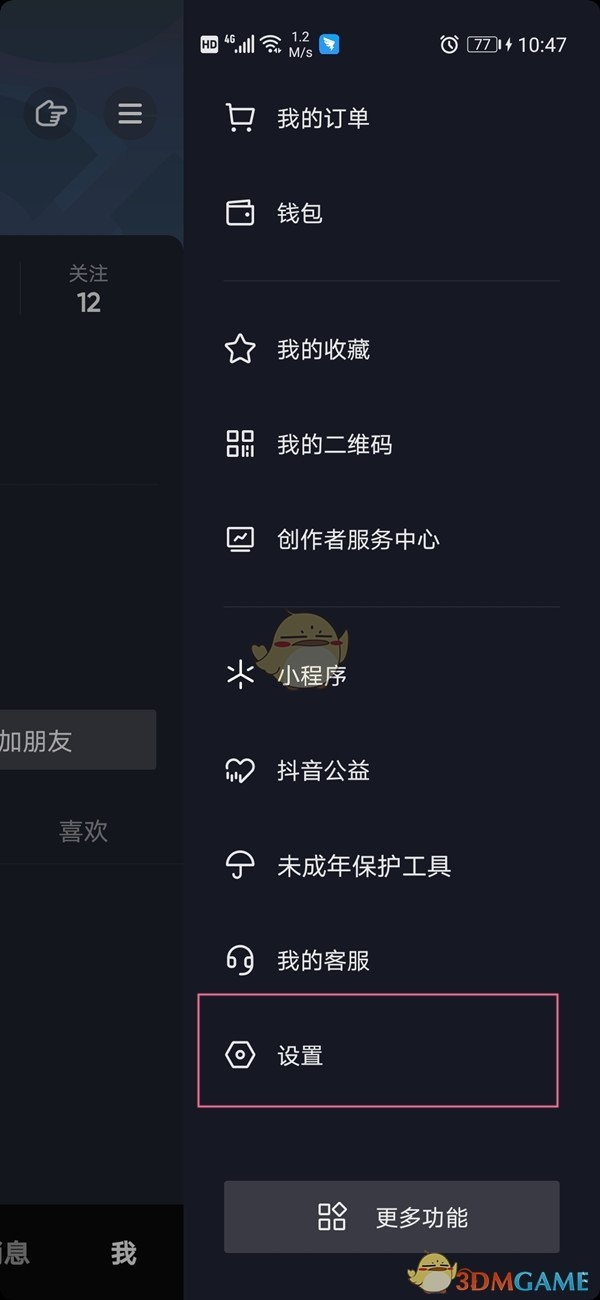This screenshot has height=1300, width=600.
Task: Contact 我的客服 support
Action: [x=323, y=961]
